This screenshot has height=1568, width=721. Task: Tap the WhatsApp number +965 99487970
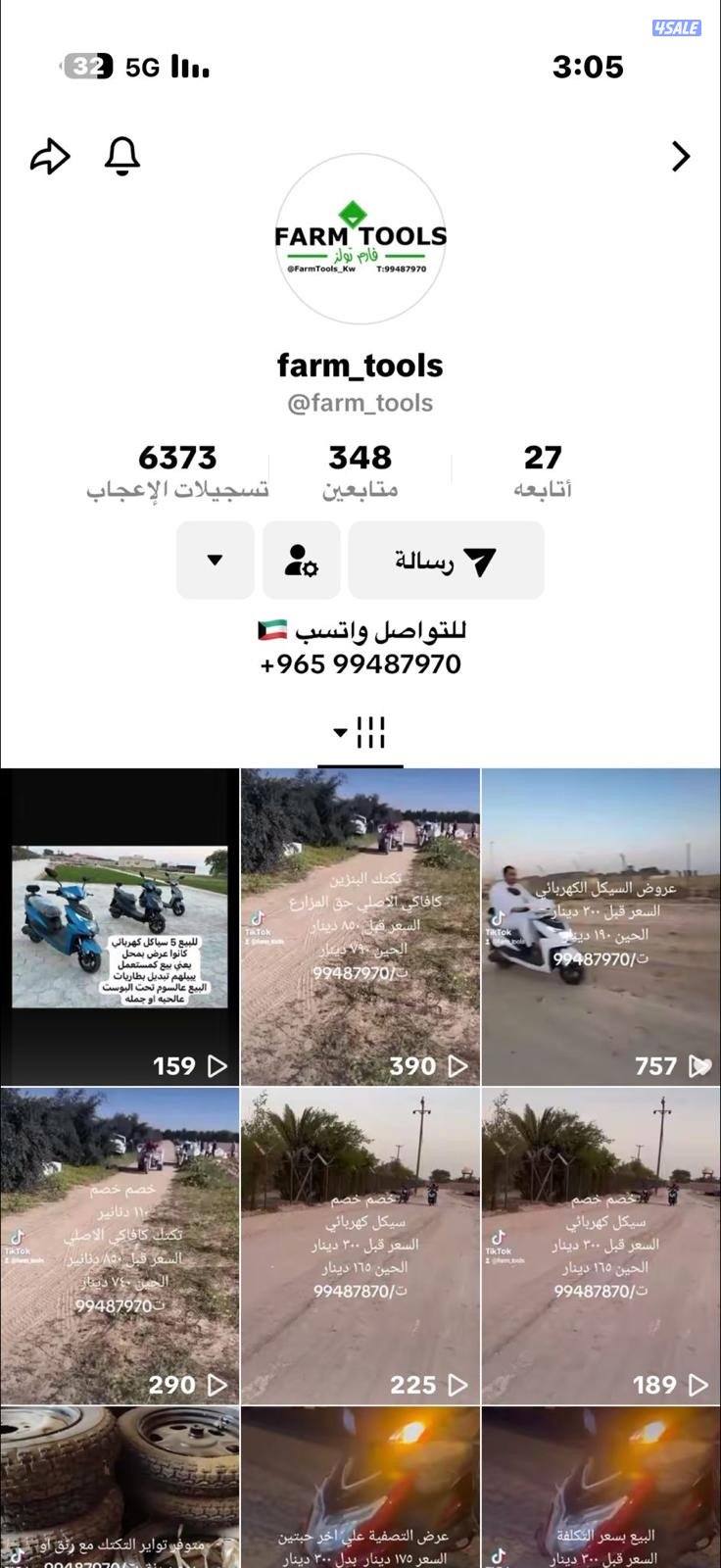coord(360,663)
